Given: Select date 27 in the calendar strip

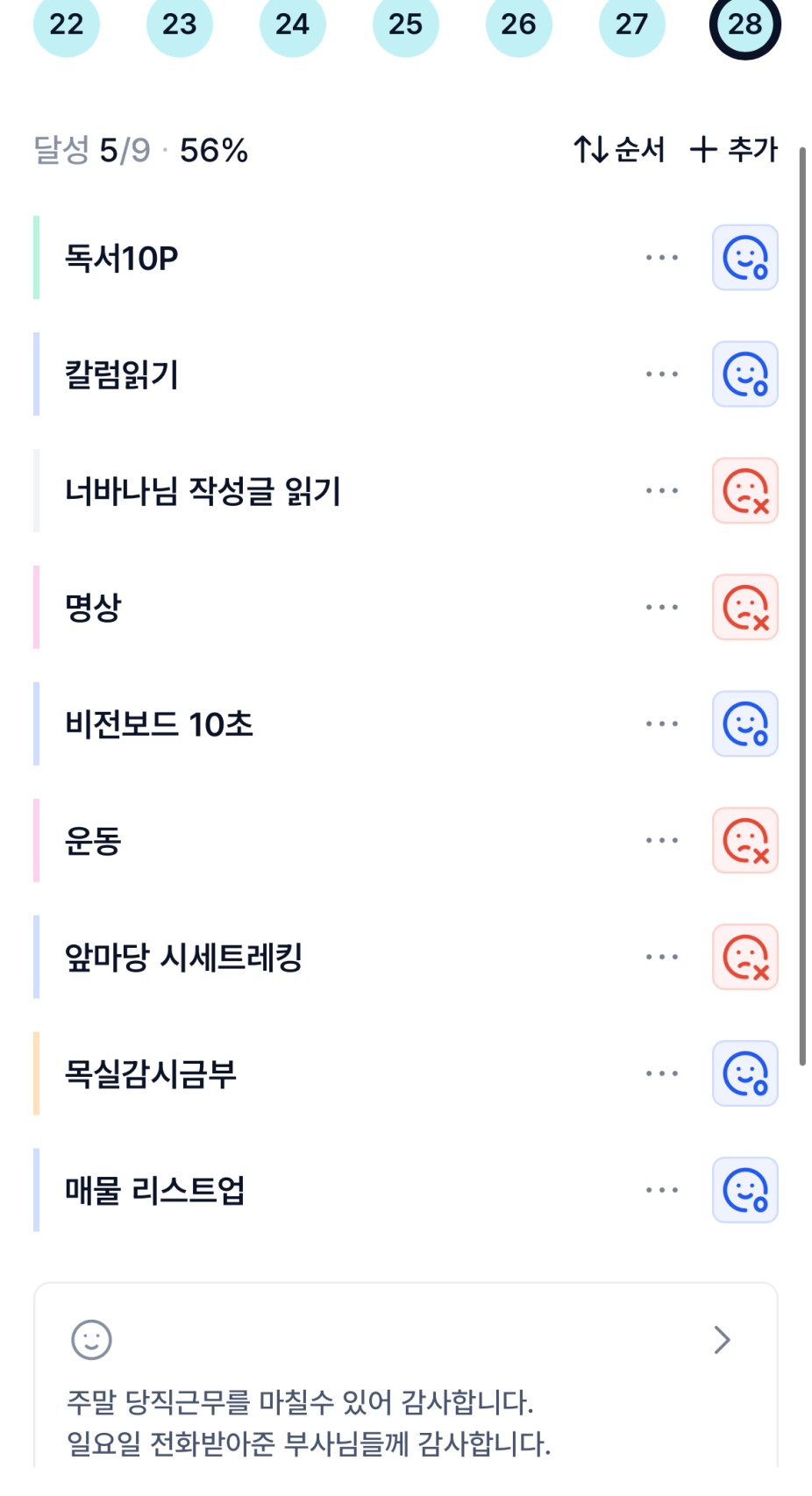Looking at the screenshot, I should (631, 25).
